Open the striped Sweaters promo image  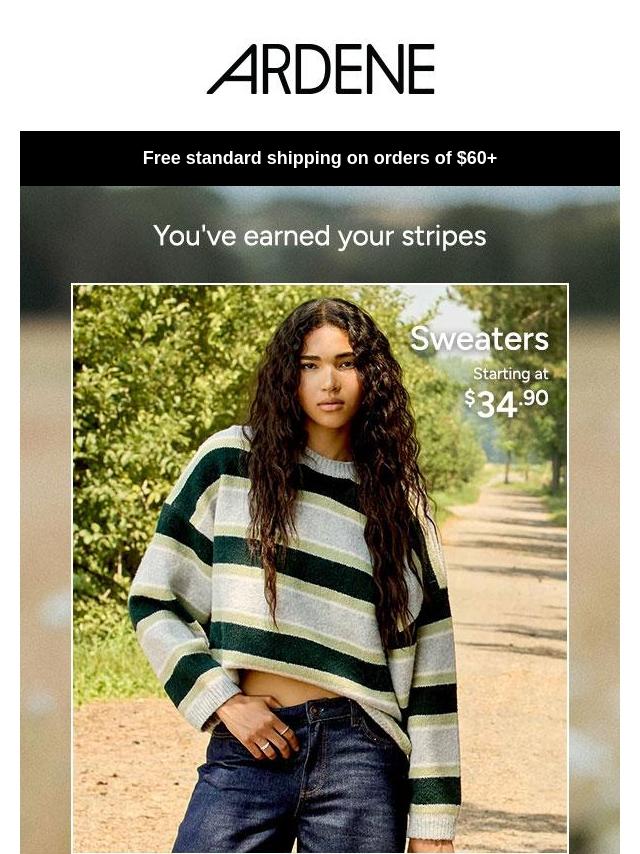tap(320, 568)
